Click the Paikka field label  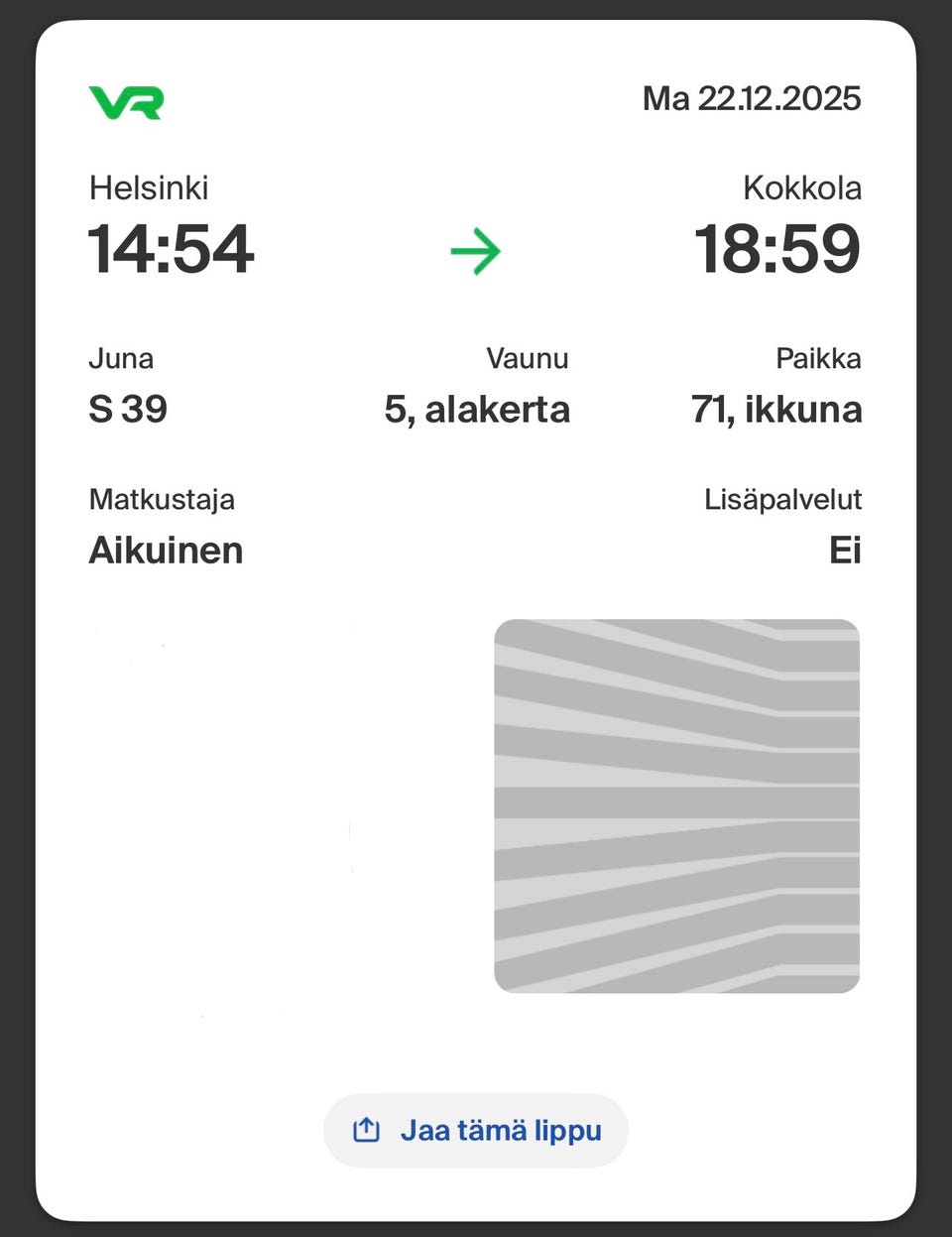click(x=820, y=358)
